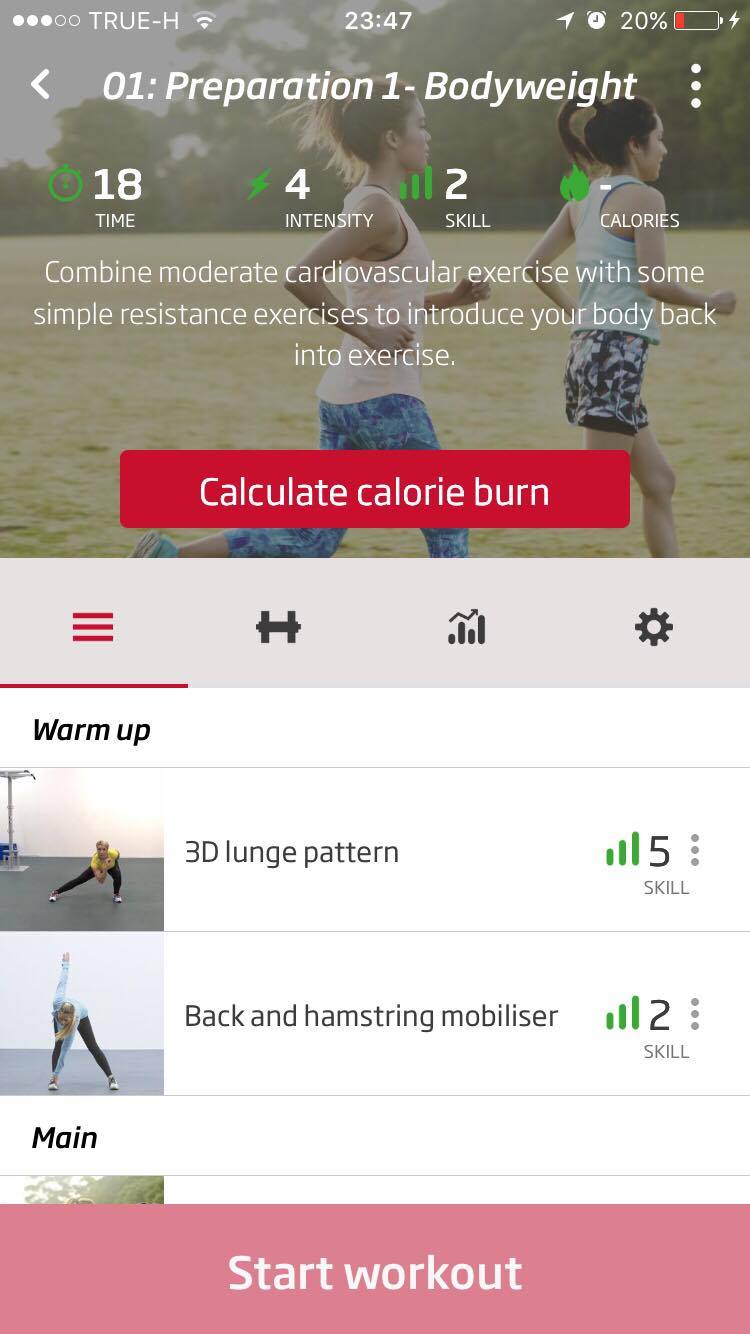Open options for 3D lunge pattern
750x1334 pixels.
[x=695, y=850]
